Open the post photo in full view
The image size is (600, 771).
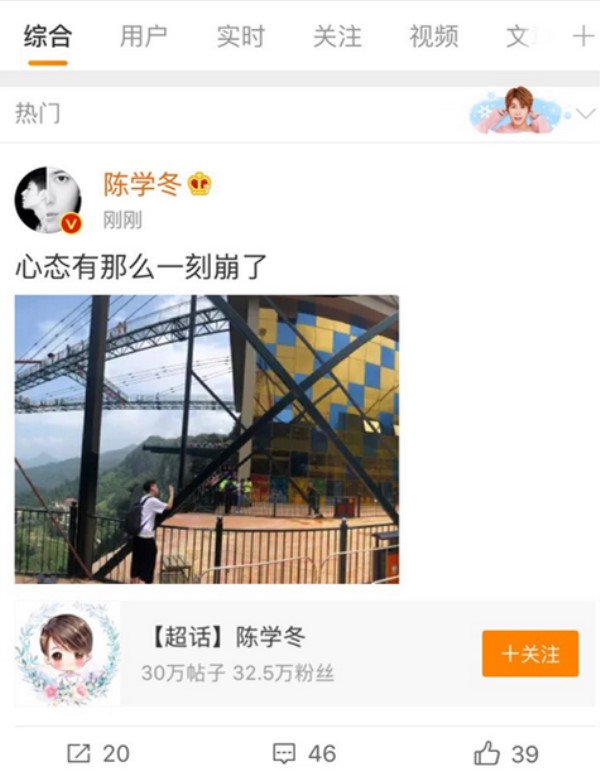click(206, 438)
